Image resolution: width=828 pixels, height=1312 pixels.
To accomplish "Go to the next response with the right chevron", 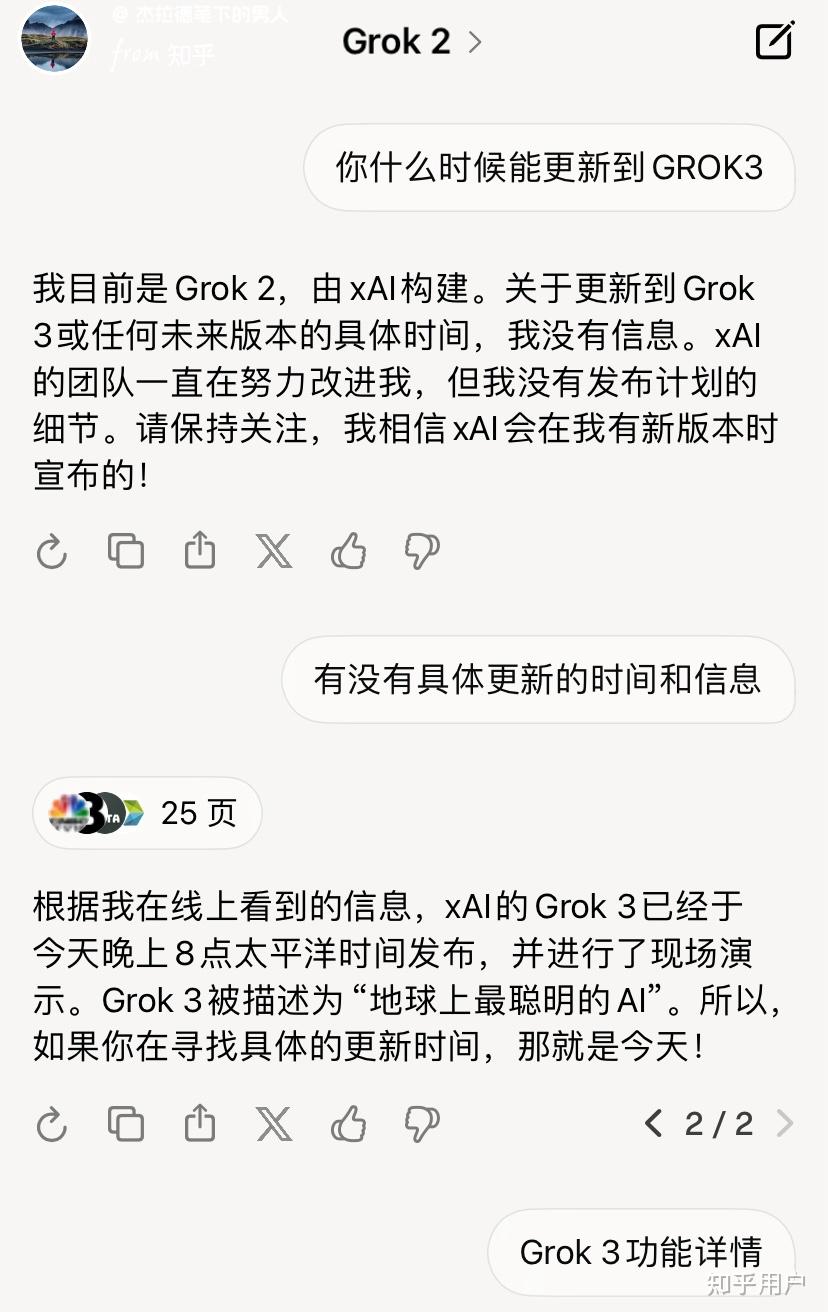I will (x=785, y=1123).
